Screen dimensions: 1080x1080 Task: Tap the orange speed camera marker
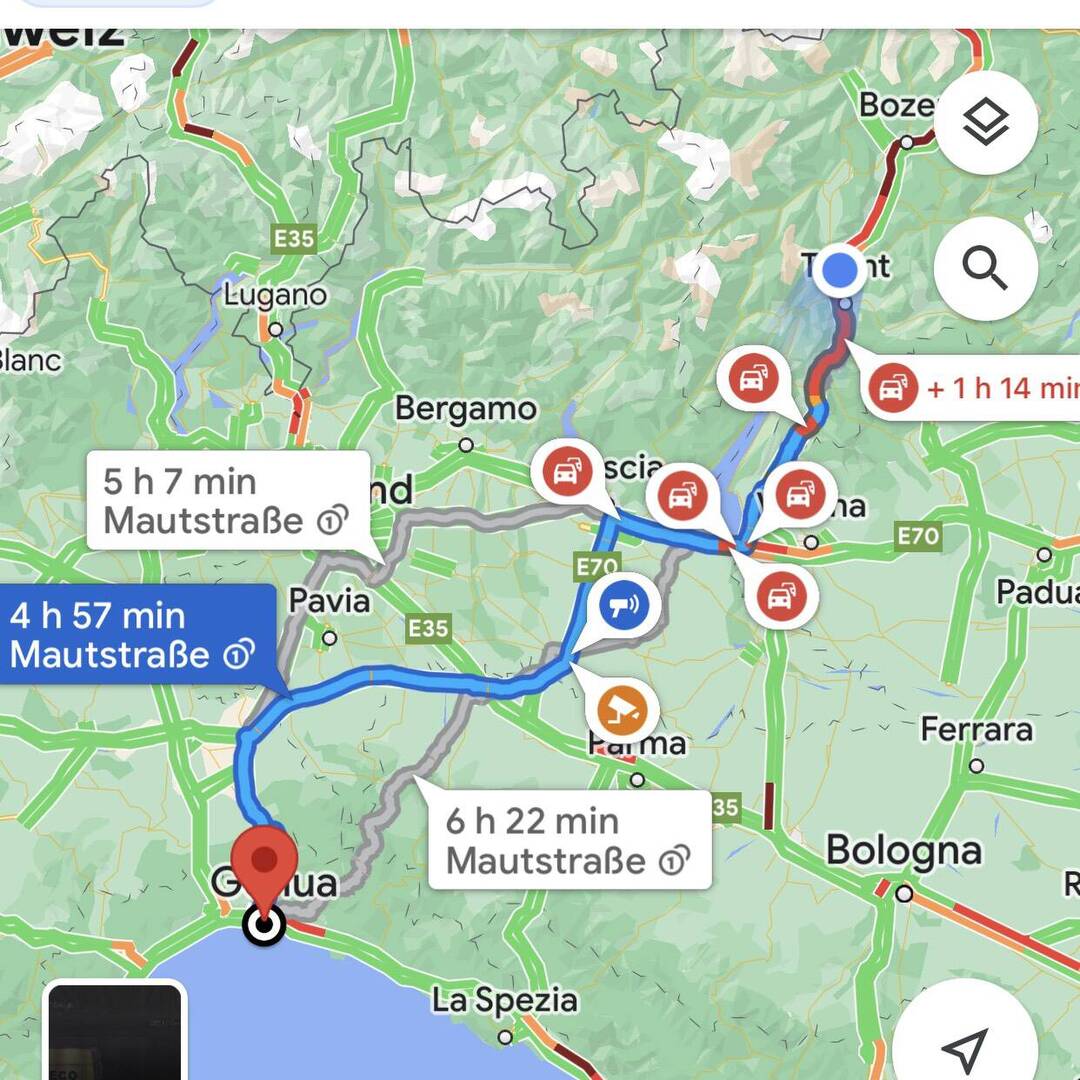point(622,711)
